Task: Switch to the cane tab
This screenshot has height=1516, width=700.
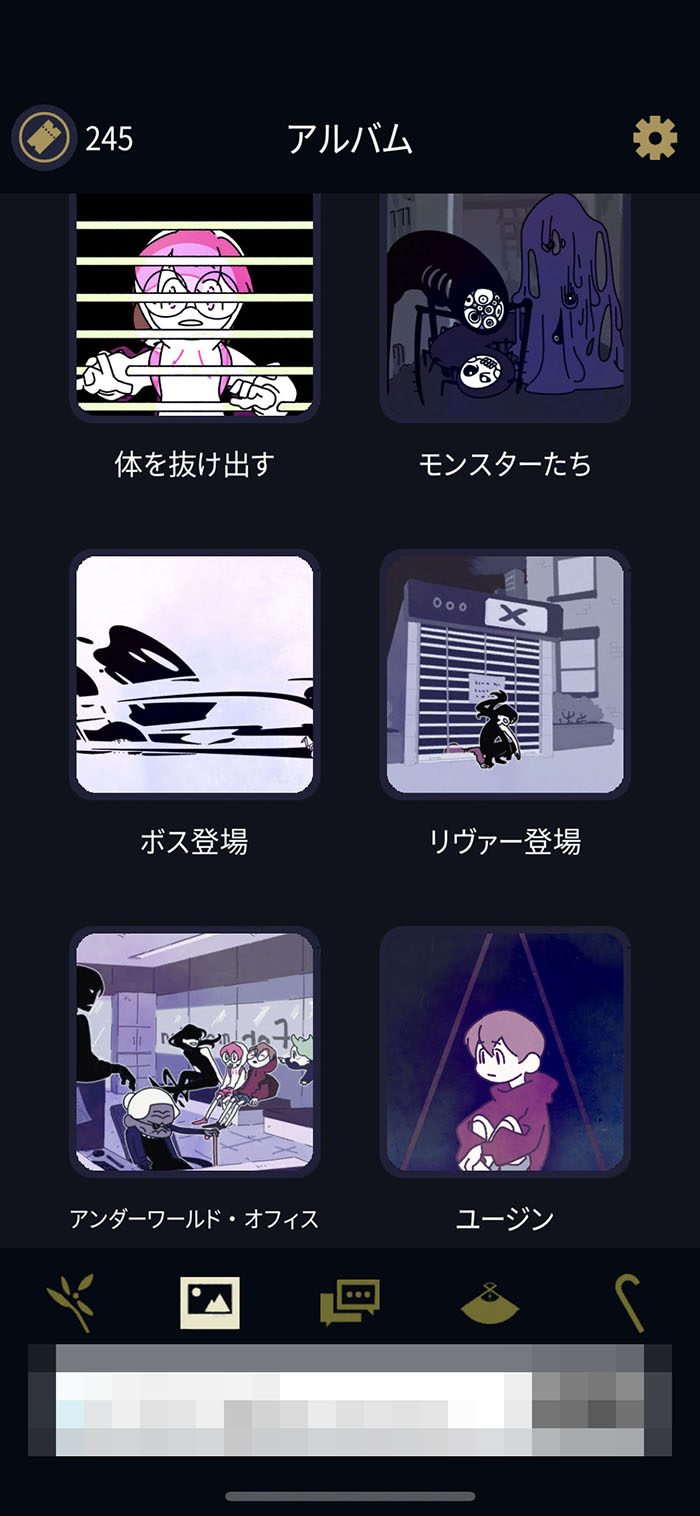Action: pyautogui.click(x=630, y=1302)
